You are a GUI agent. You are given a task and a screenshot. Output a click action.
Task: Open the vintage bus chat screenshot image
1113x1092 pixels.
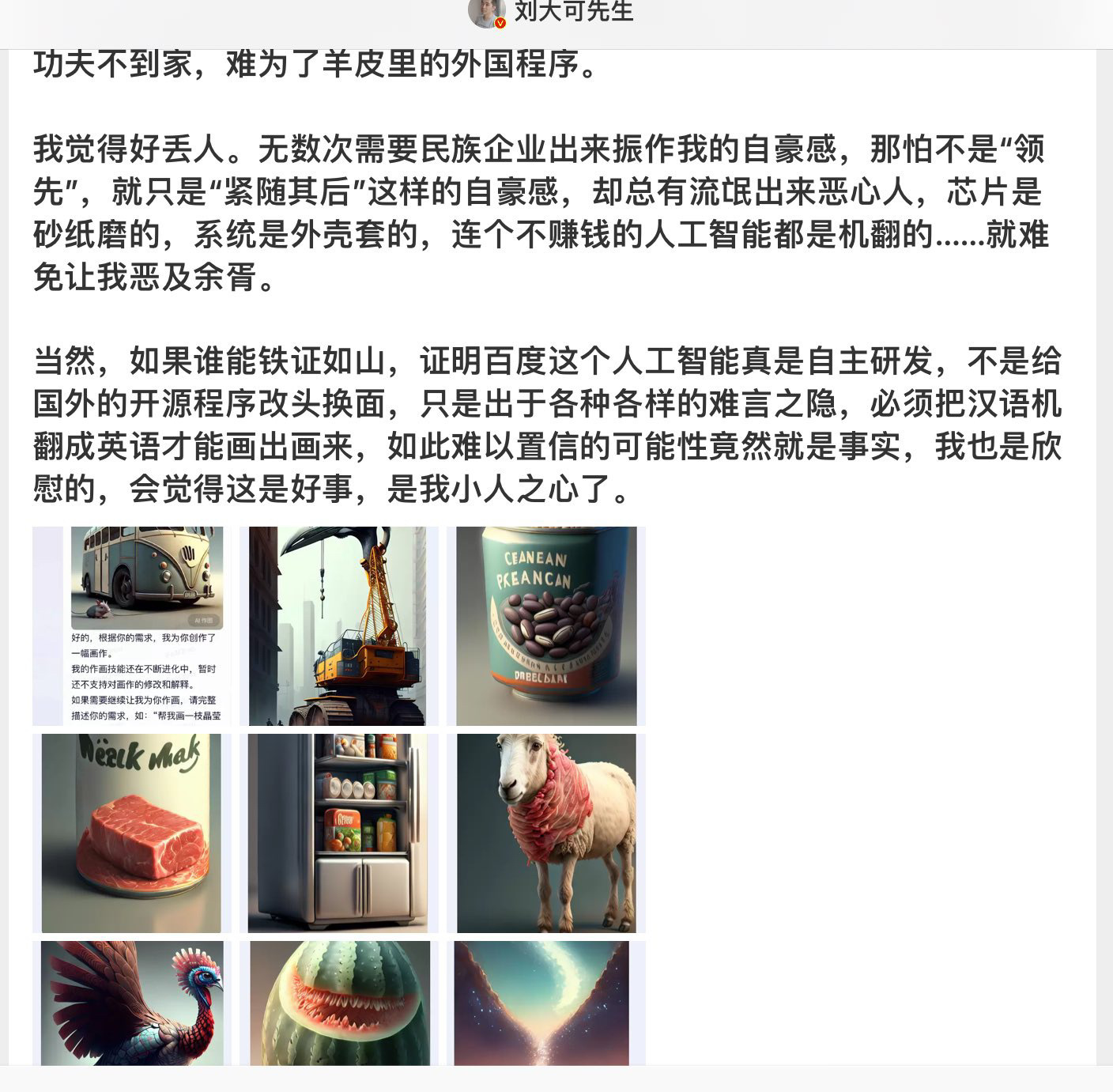click(x=131, y=625)
